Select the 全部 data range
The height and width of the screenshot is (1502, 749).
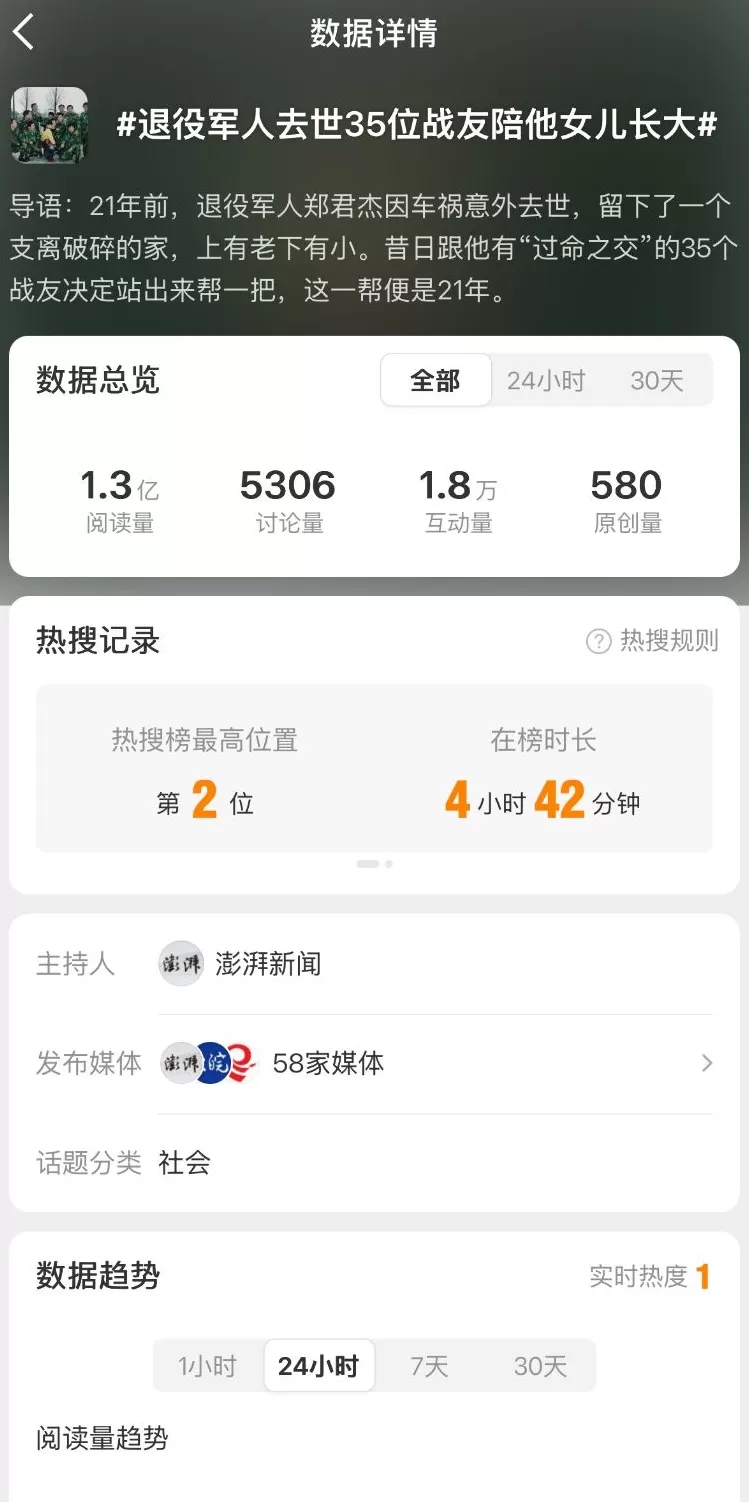pos(436,380)
